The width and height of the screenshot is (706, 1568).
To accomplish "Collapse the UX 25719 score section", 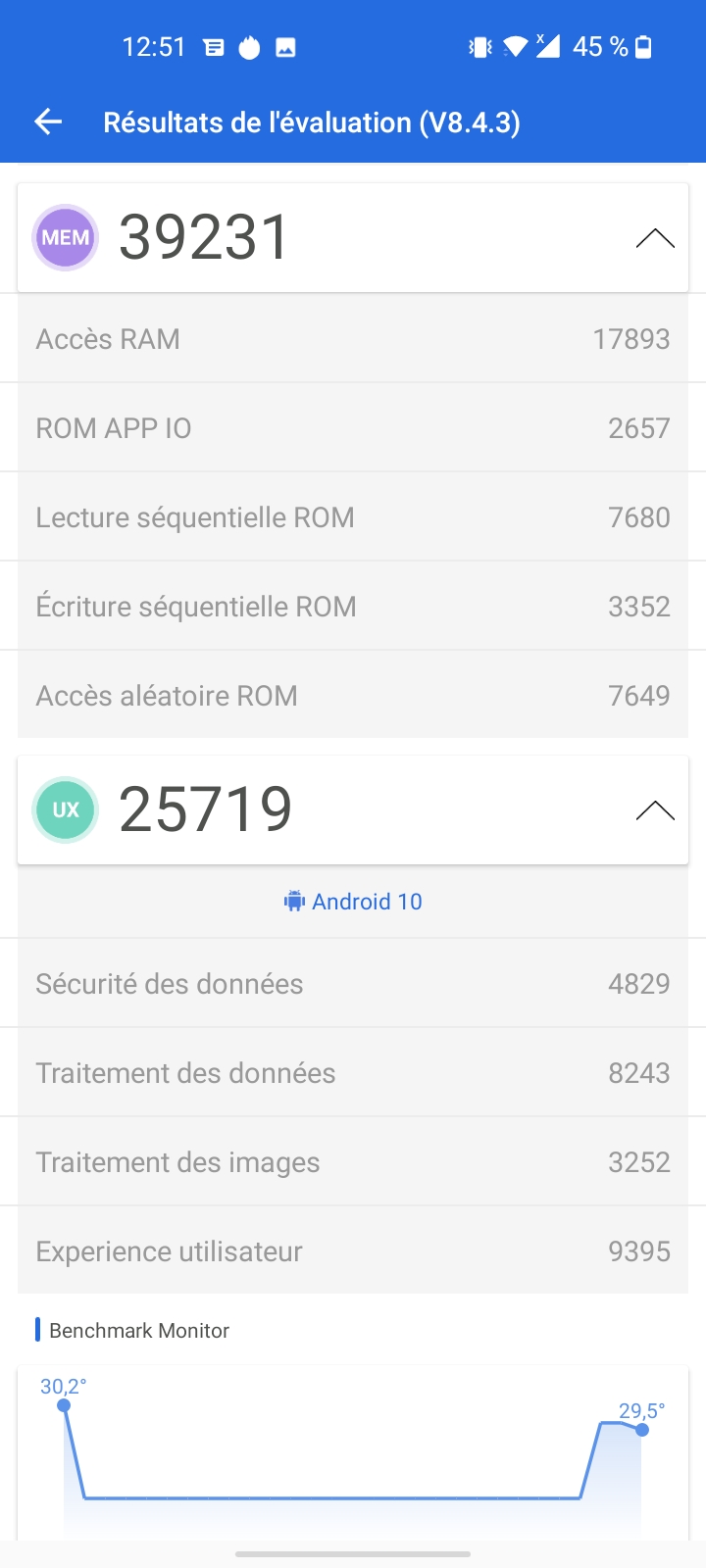I will point(654,810).
